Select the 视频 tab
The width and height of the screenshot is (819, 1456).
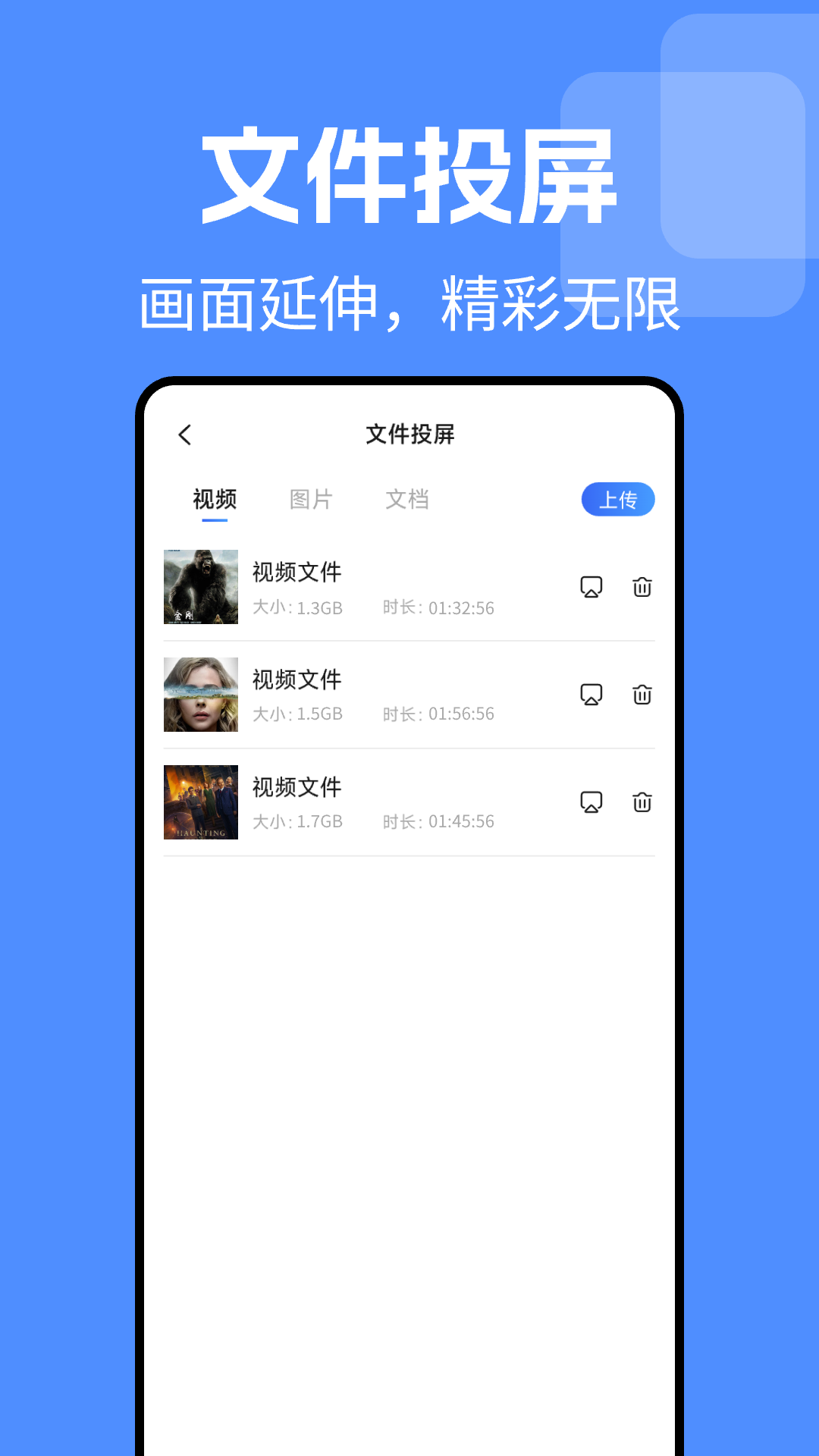coord(215,499)
